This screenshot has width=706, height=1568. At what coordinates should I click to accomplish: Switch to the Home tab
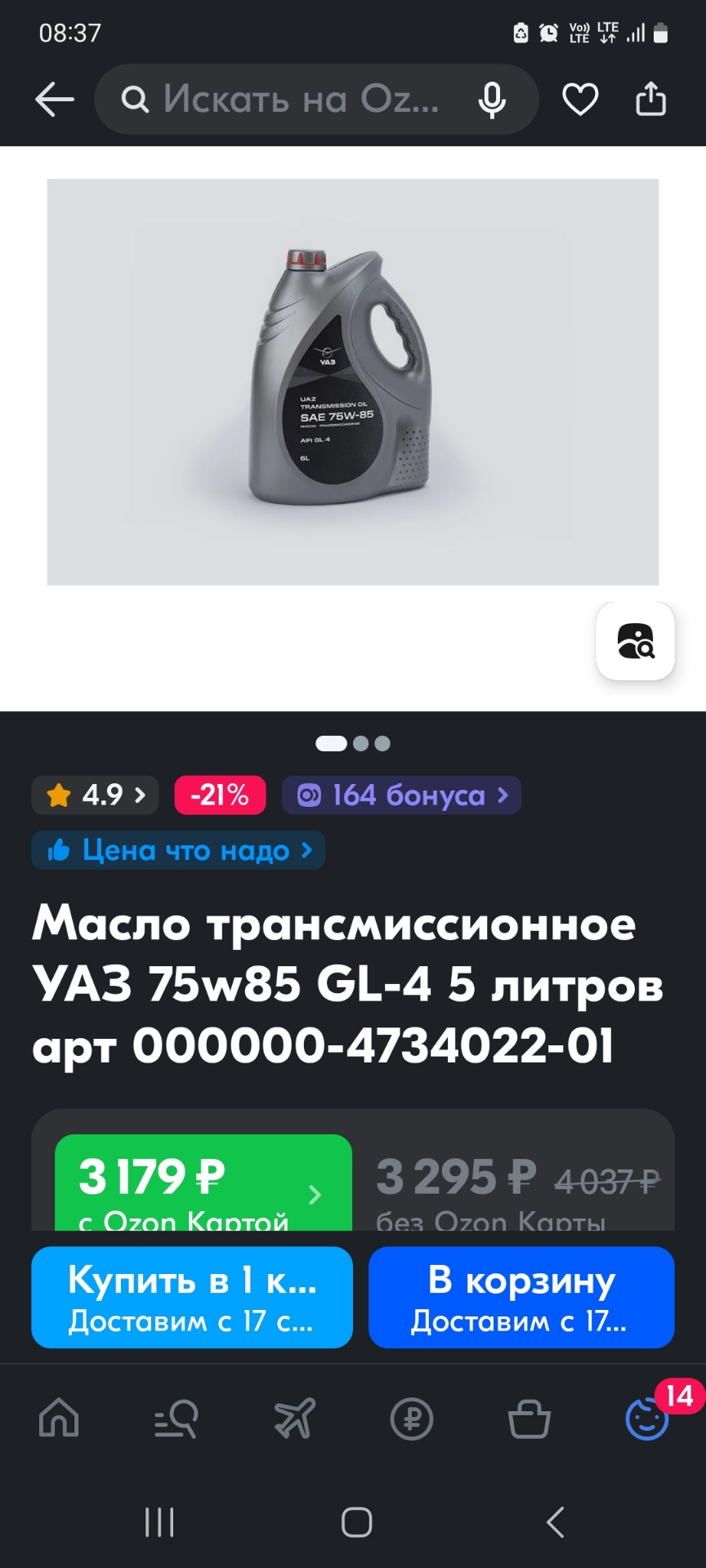click(59, 1419)
